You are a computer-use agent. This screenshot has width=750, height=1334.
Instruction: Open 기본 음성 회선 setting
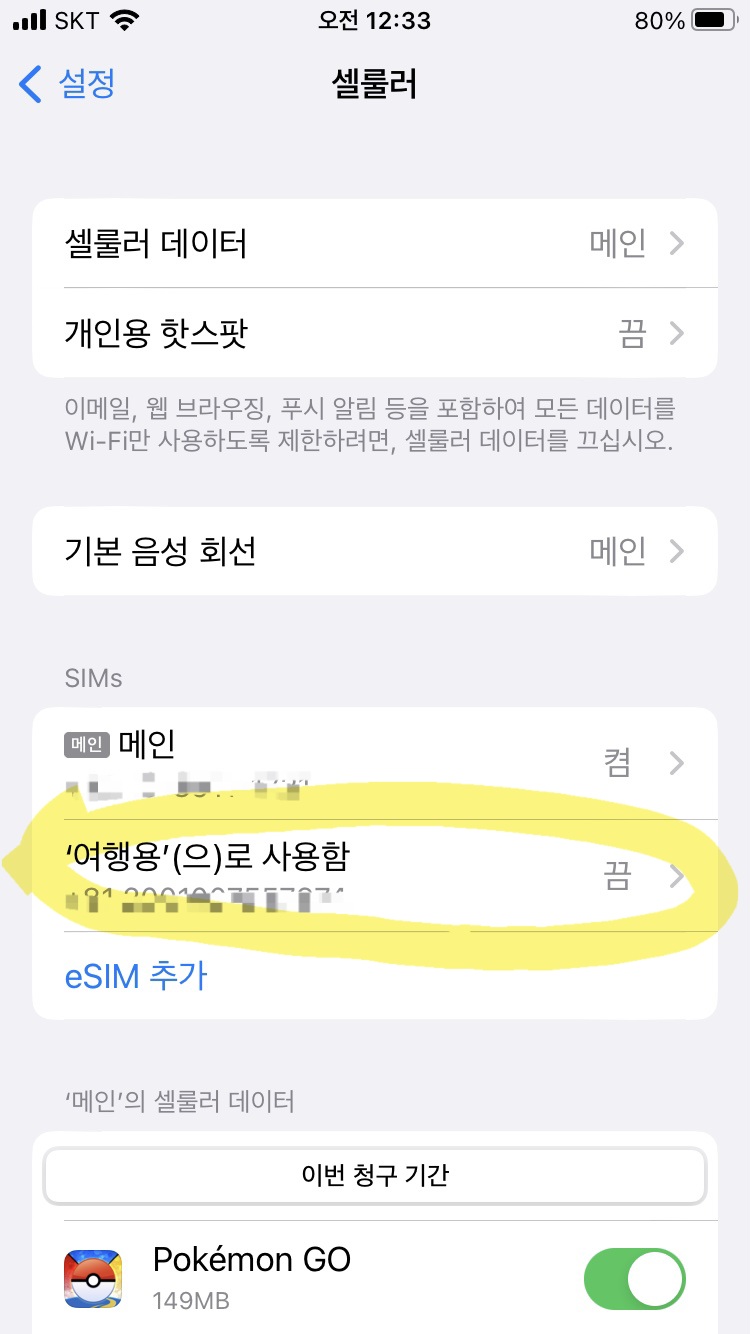click(375, 551)
